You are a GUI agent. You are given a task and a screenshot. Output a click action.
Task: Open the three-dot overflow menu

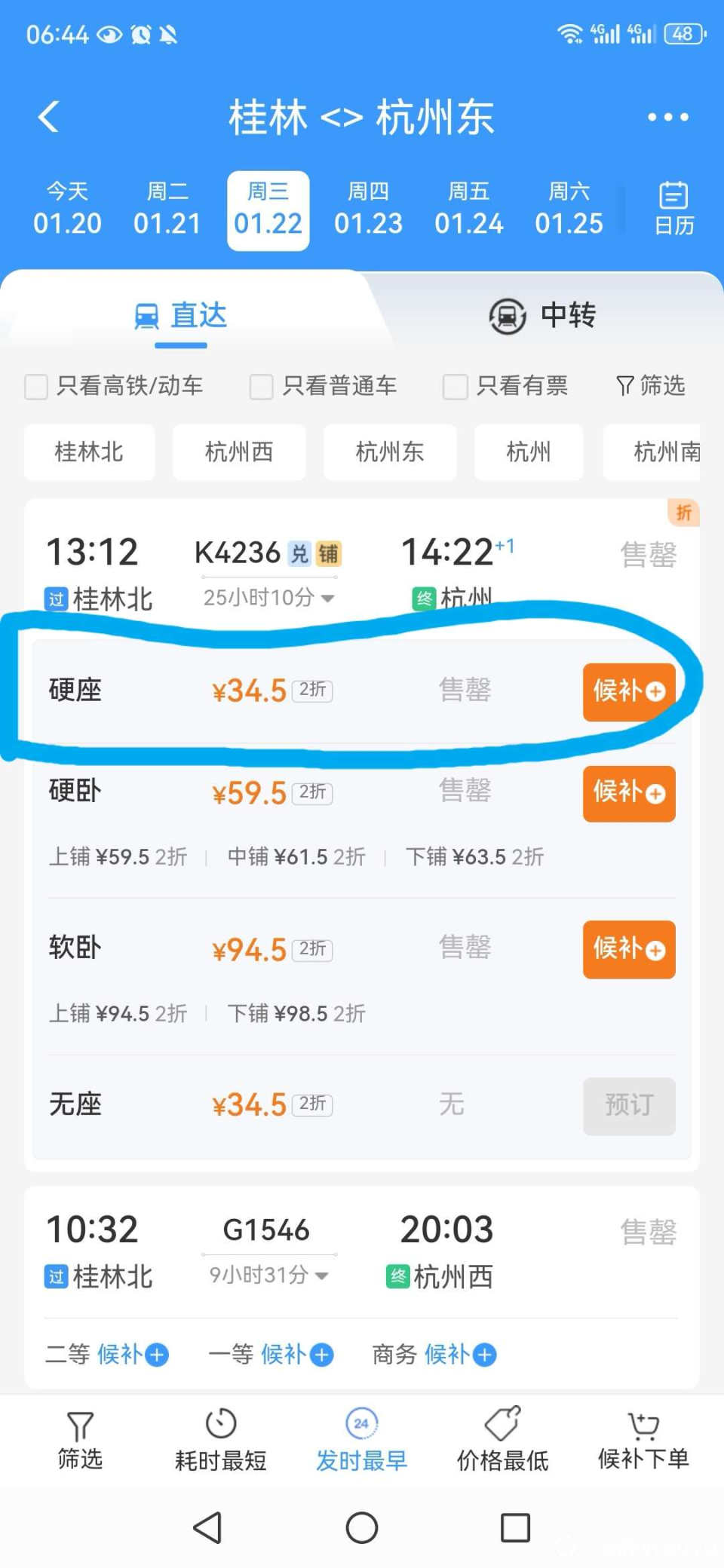[x=667, y=117]
